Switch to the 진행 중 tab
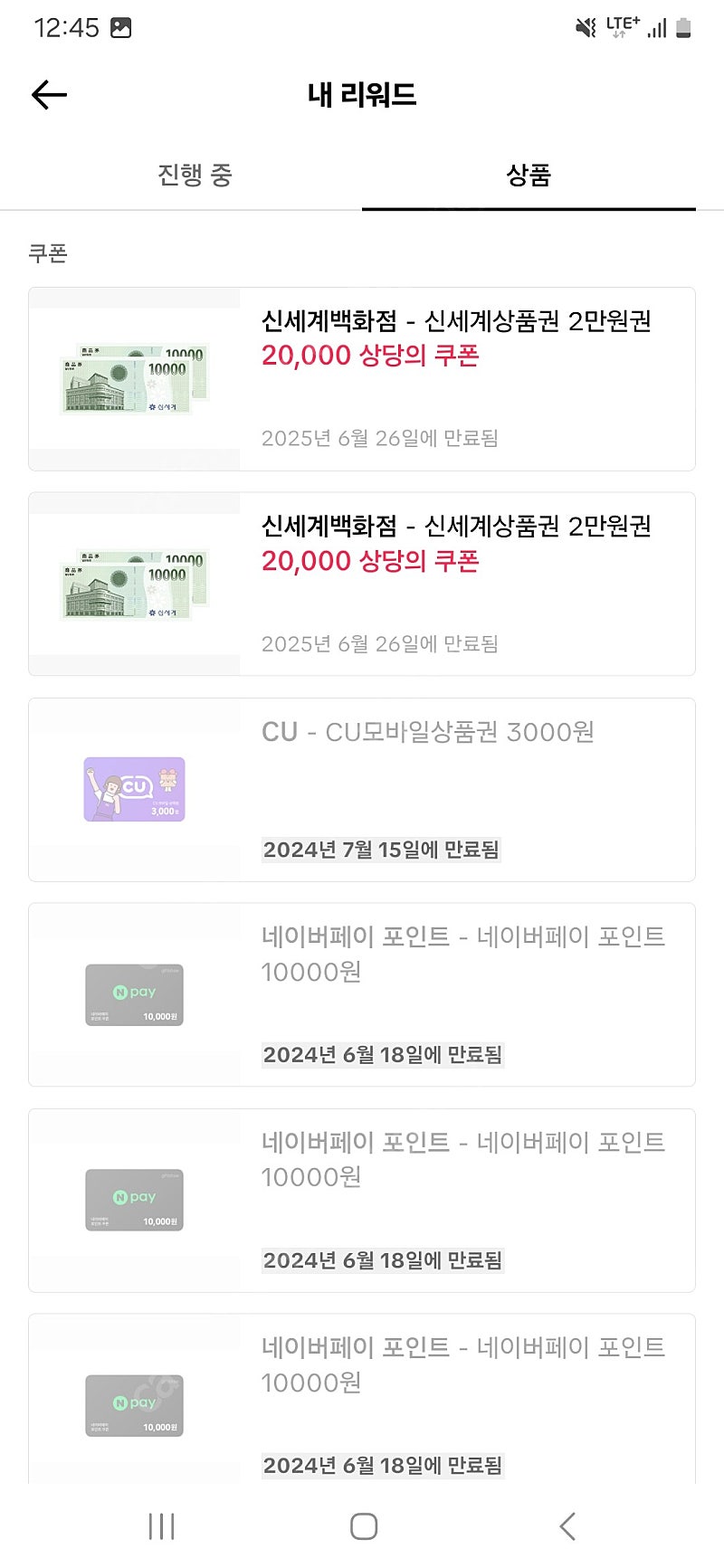The width and height of the screenshot is (724, 1568). (195, 175)
